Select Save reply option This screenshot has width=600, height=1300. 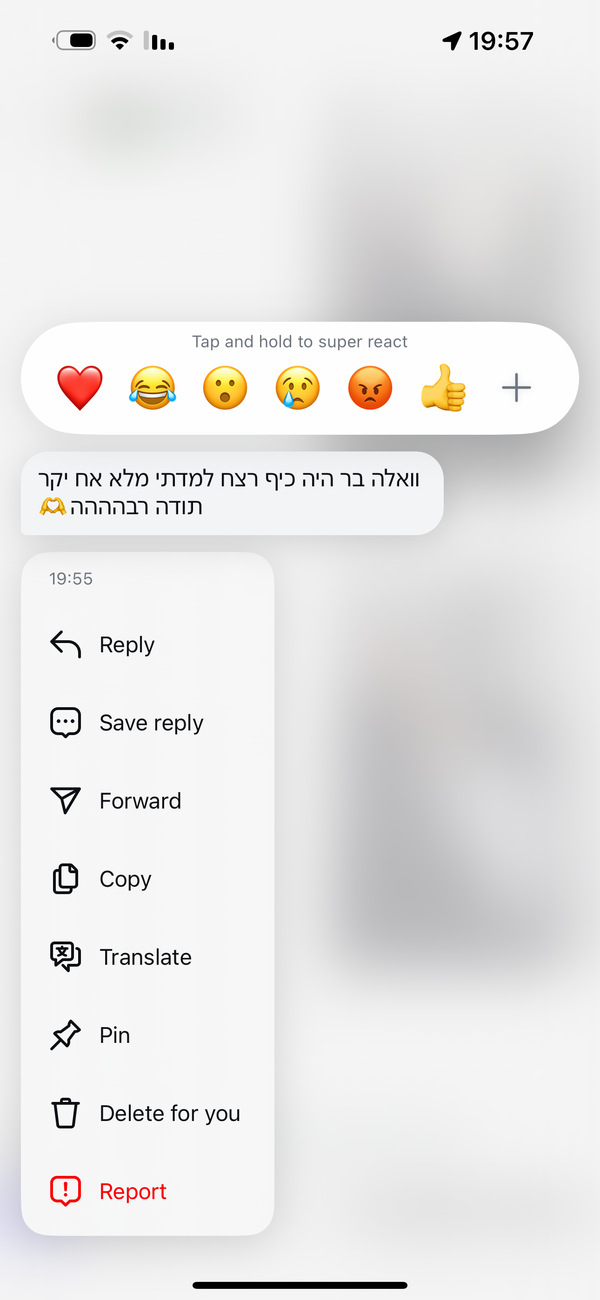click(150, 723)
